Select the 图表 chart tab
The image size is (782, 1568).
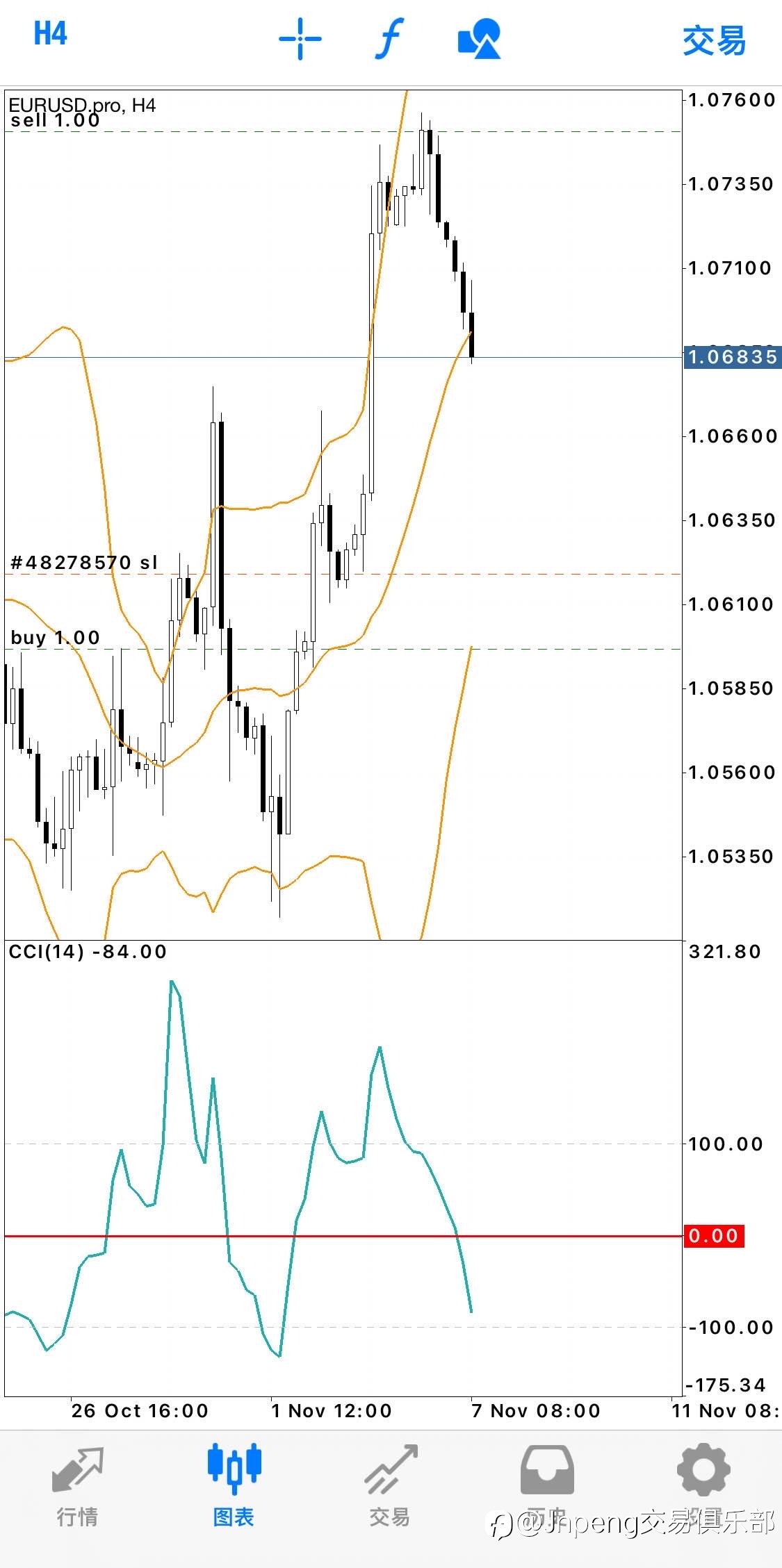pyautogui.click(x=234, y=1486)
